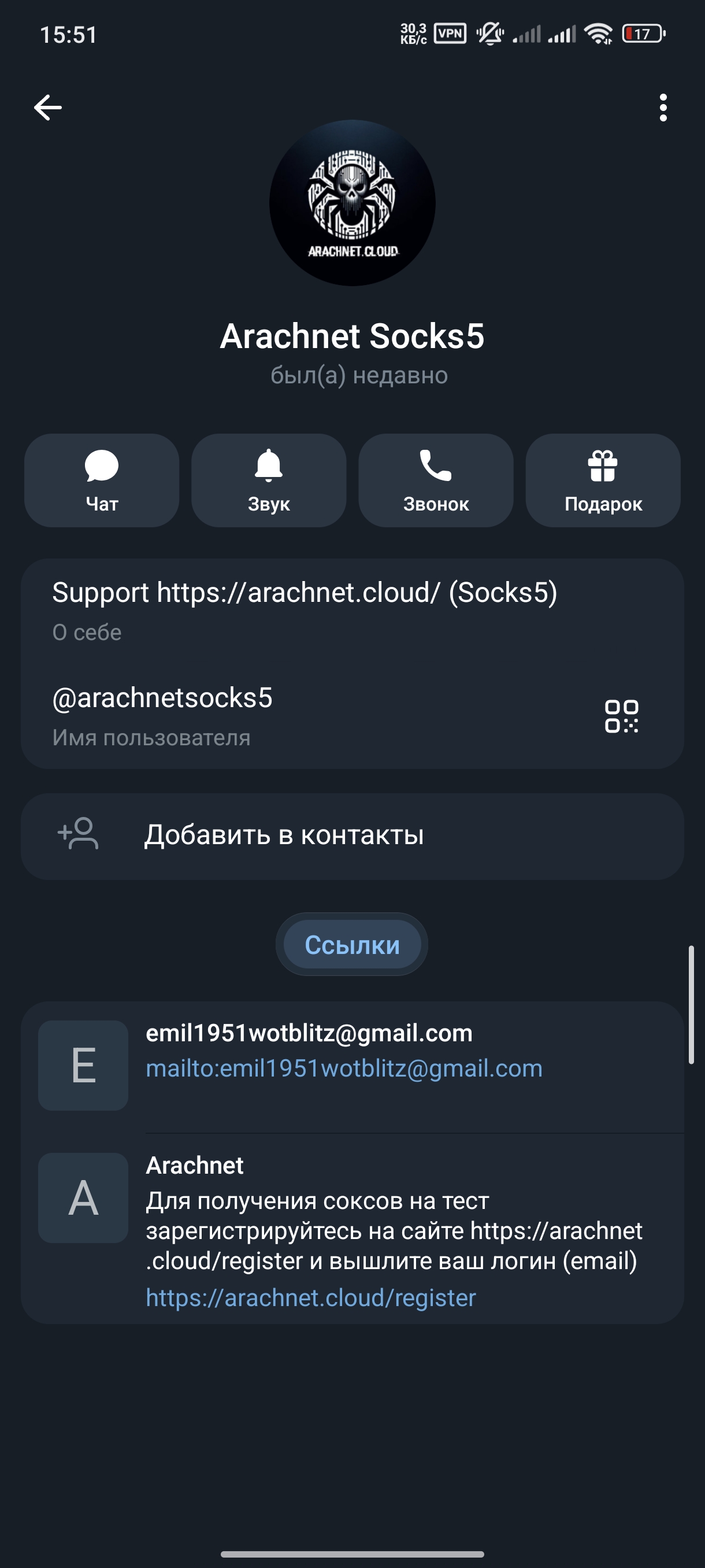Open the mailto:emil1951wotblitz@gmail.com link
Screen dimensions: 705x1568
coord(344,1069)
